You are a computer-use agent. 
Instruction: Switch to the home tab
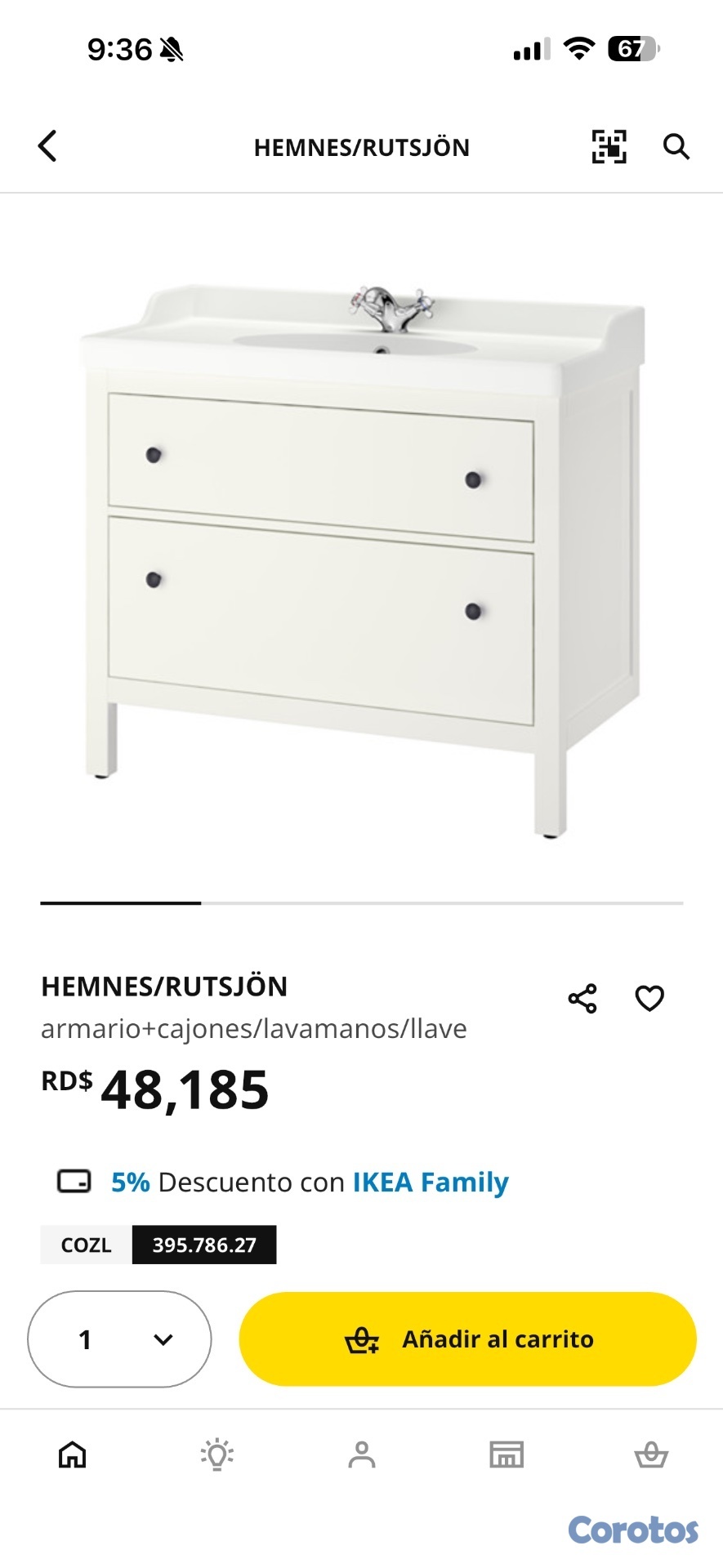coord(73,1454)
